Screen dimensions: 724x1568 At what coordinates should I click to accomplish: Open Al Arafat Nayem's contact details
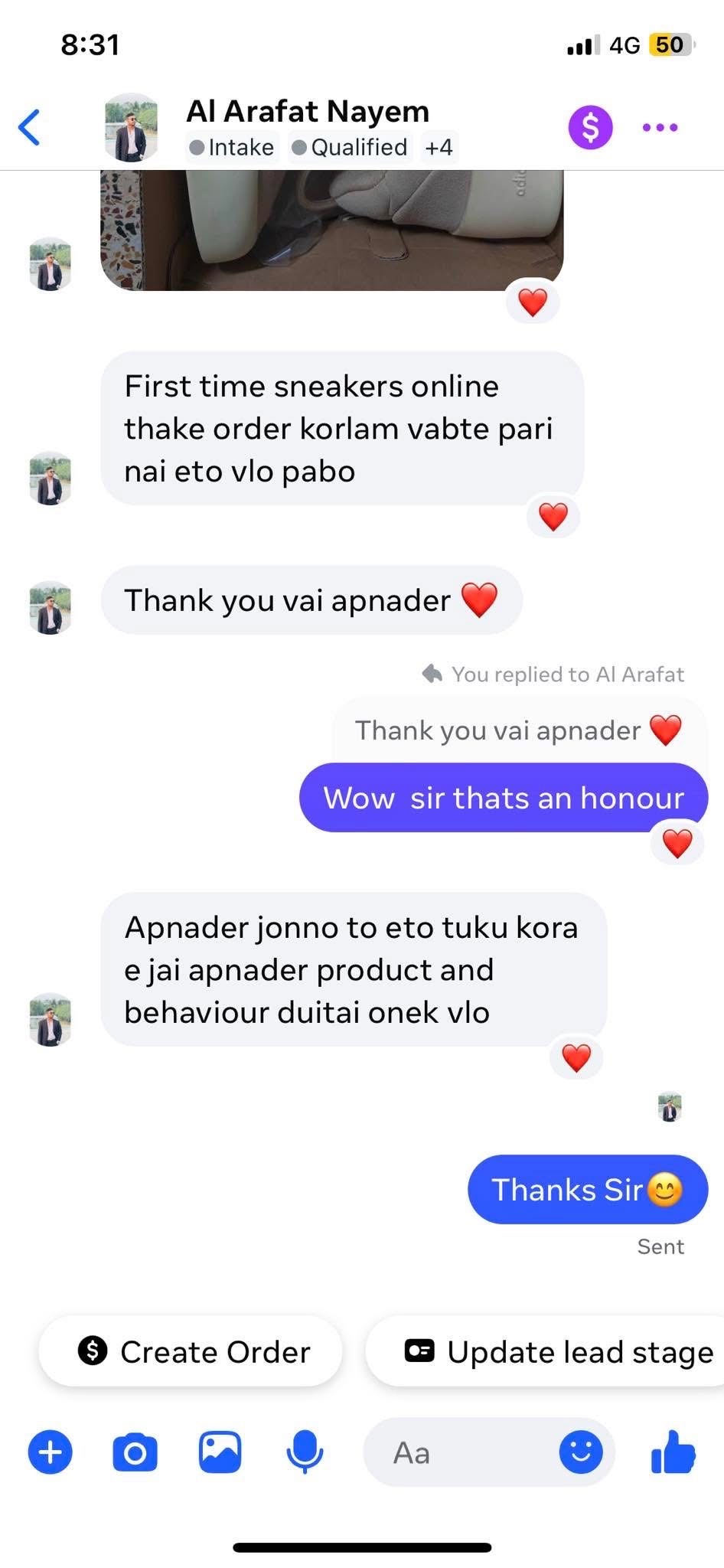308,112
